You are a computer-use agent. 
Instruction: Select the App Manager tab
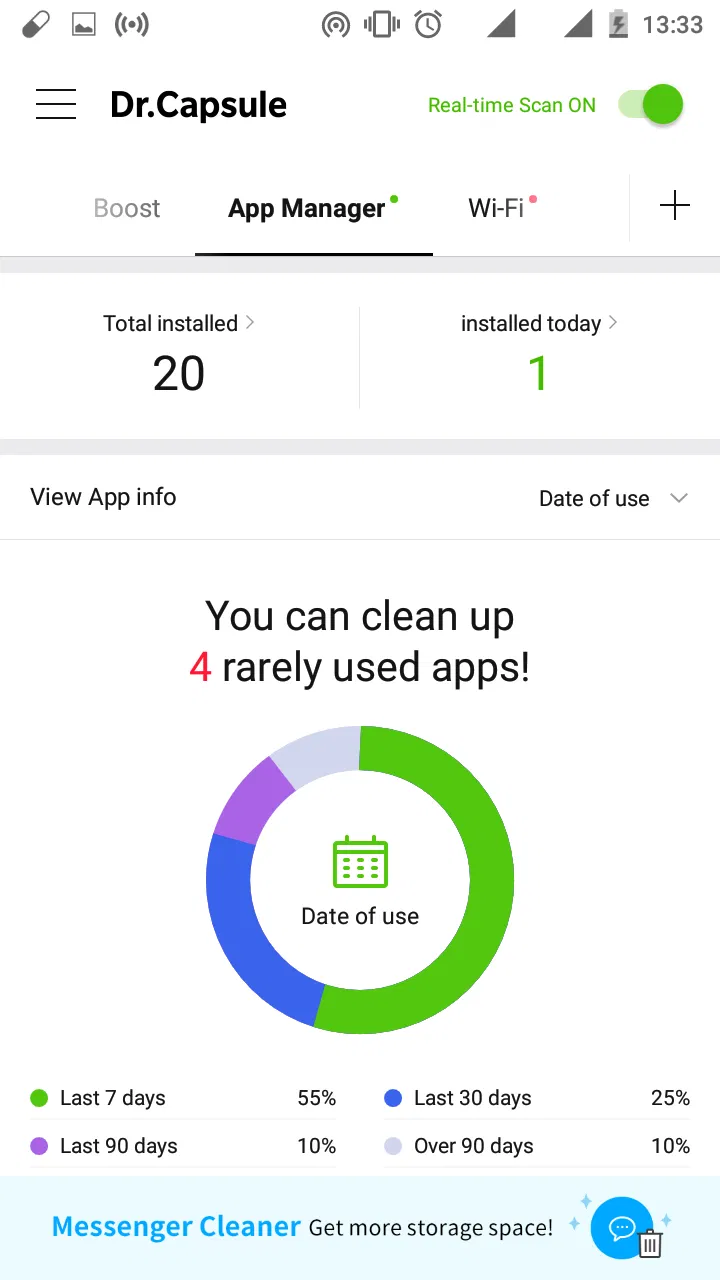[308, 208]
